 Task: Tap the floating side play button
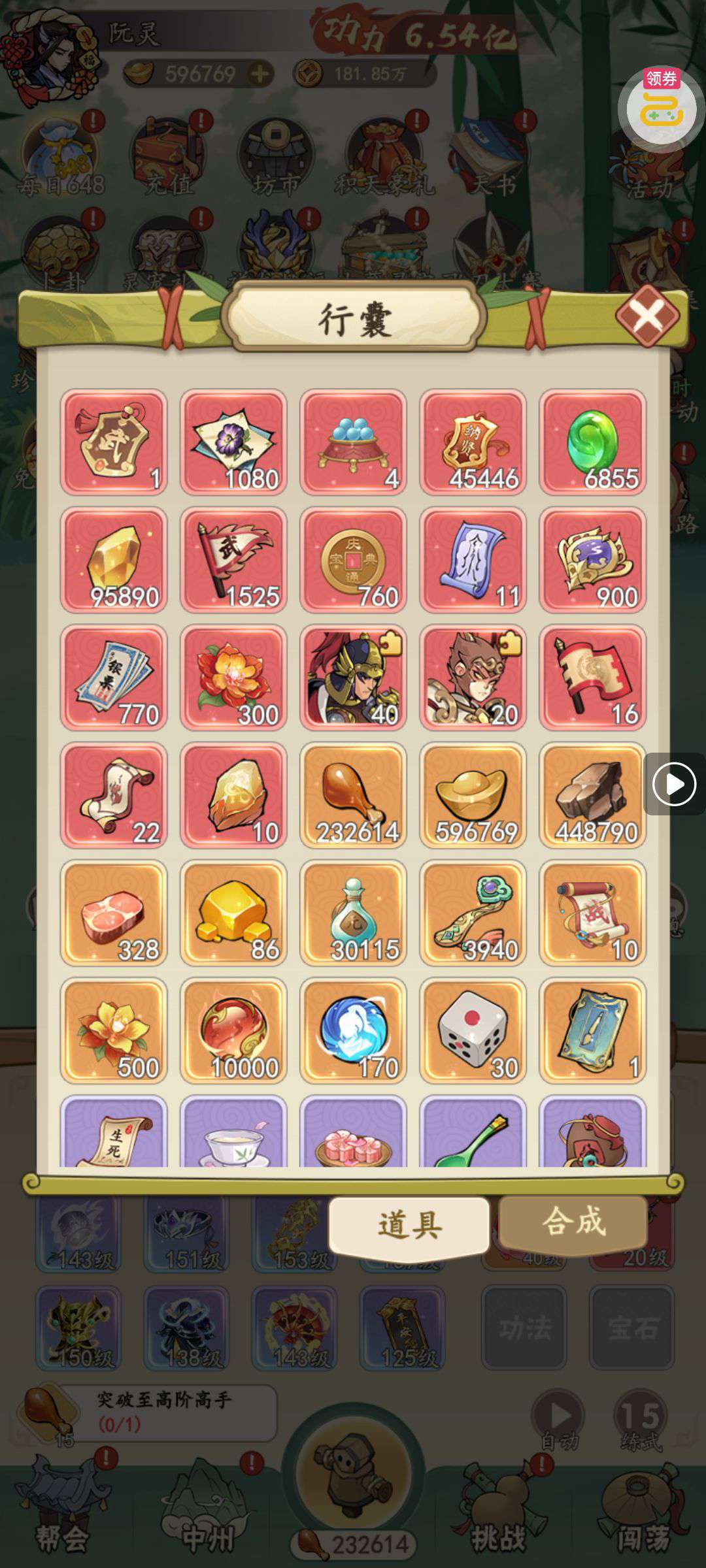tap(673, 784)
